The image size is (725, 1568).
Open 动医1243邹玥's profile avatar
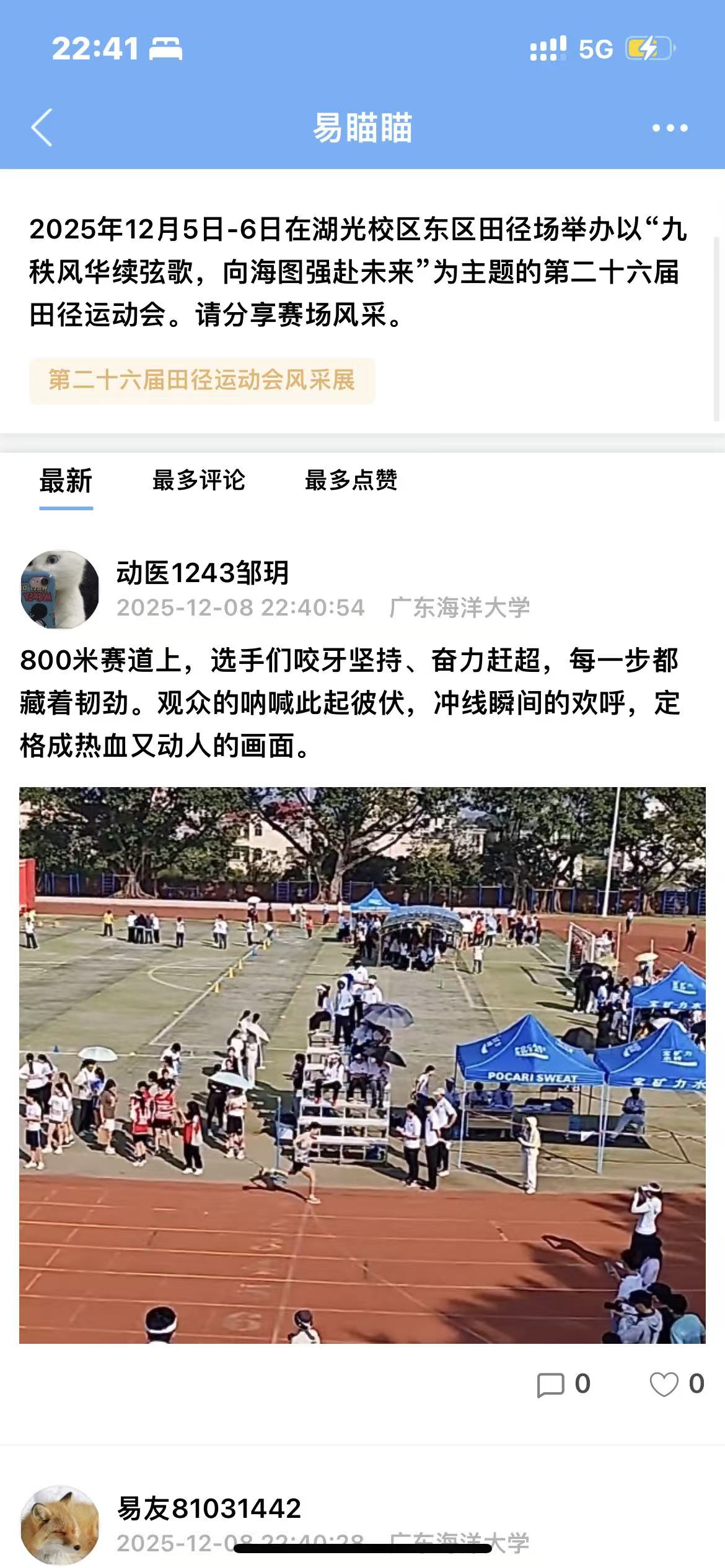[x=60, y=590]
